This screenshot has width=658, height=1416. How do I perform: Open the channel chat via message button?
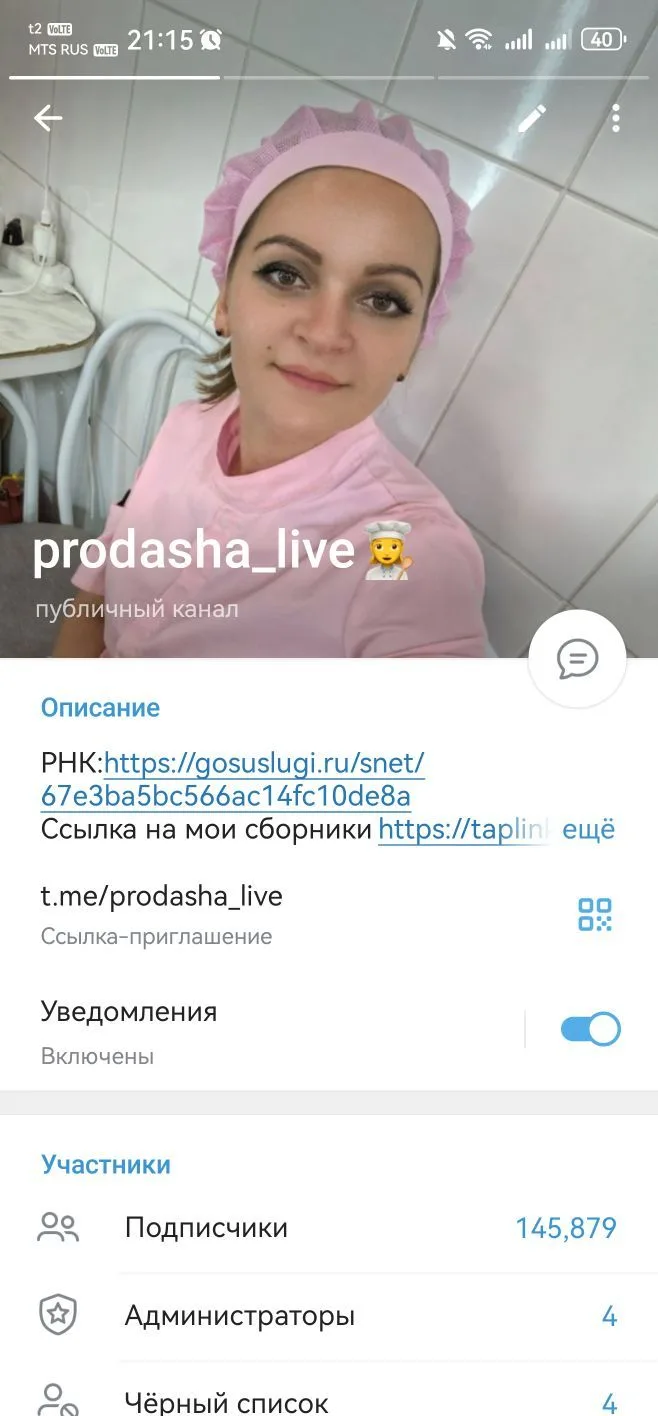click(577, 659)
